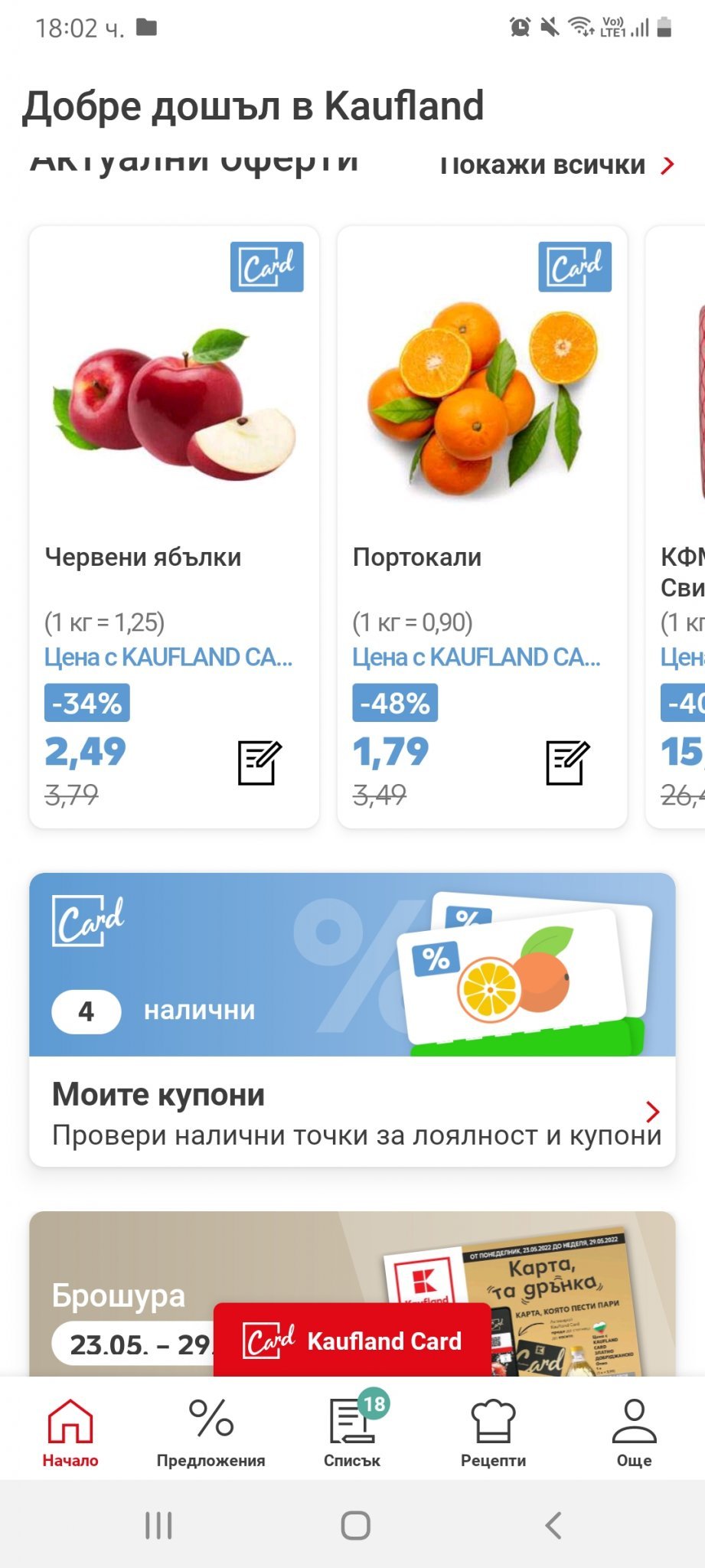This screenshot has height=1568, width=705.
Task: Open recent apps from navigation bar
Action: click(158, 1525)
